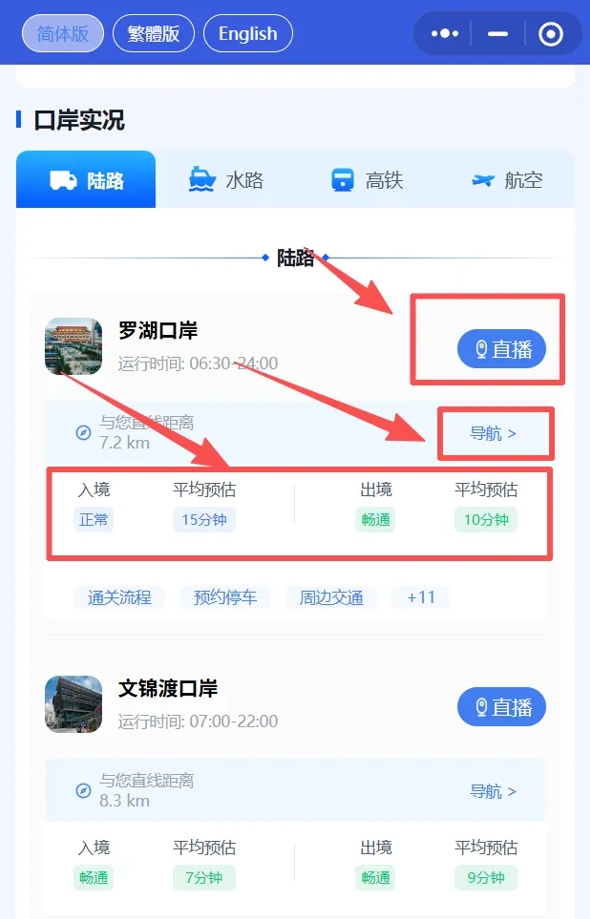Minimize the mini program
The image size is (590, 919).
(x=498, y=34)
